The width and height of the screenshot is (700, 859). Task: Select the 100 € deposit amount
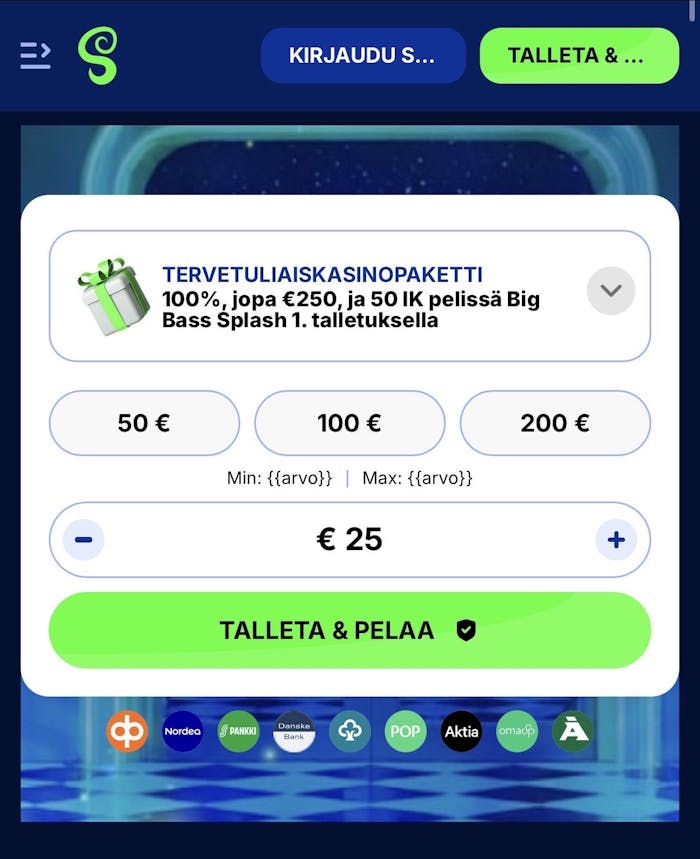pos(349,423)
